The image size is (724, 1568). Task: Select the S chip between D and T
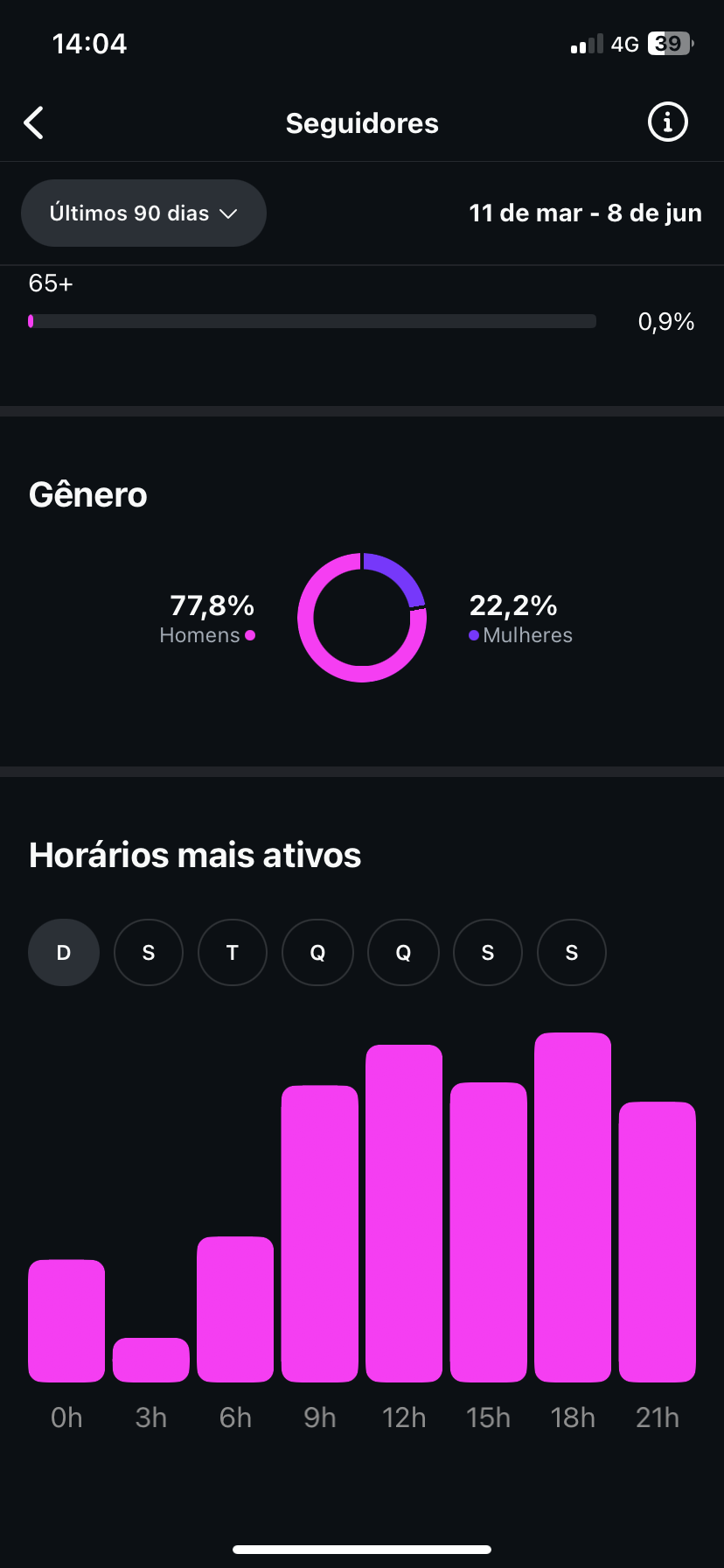(x=149, y=953)
